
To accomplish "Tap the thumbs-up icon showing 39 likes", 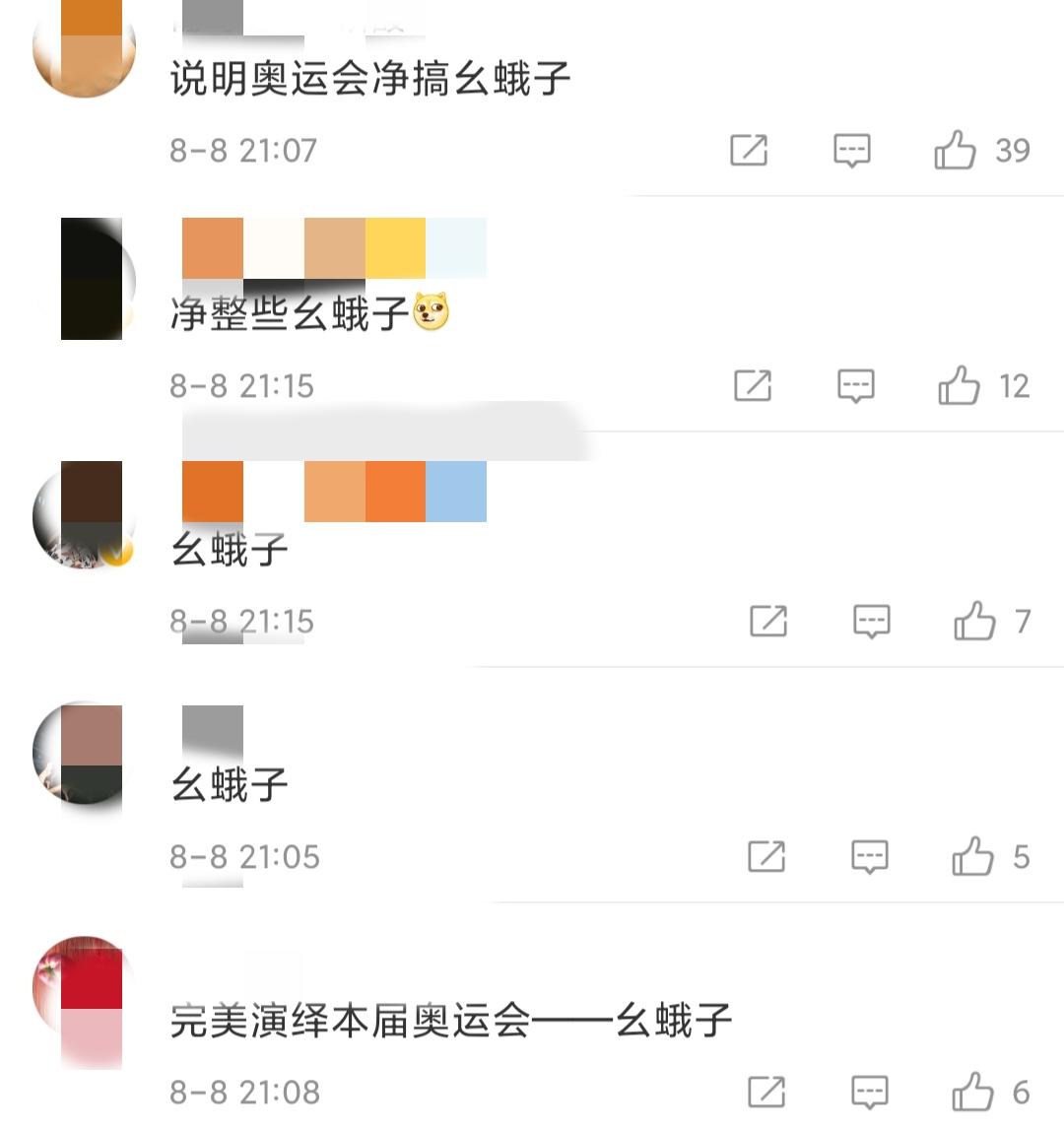I will click(954, 150).
